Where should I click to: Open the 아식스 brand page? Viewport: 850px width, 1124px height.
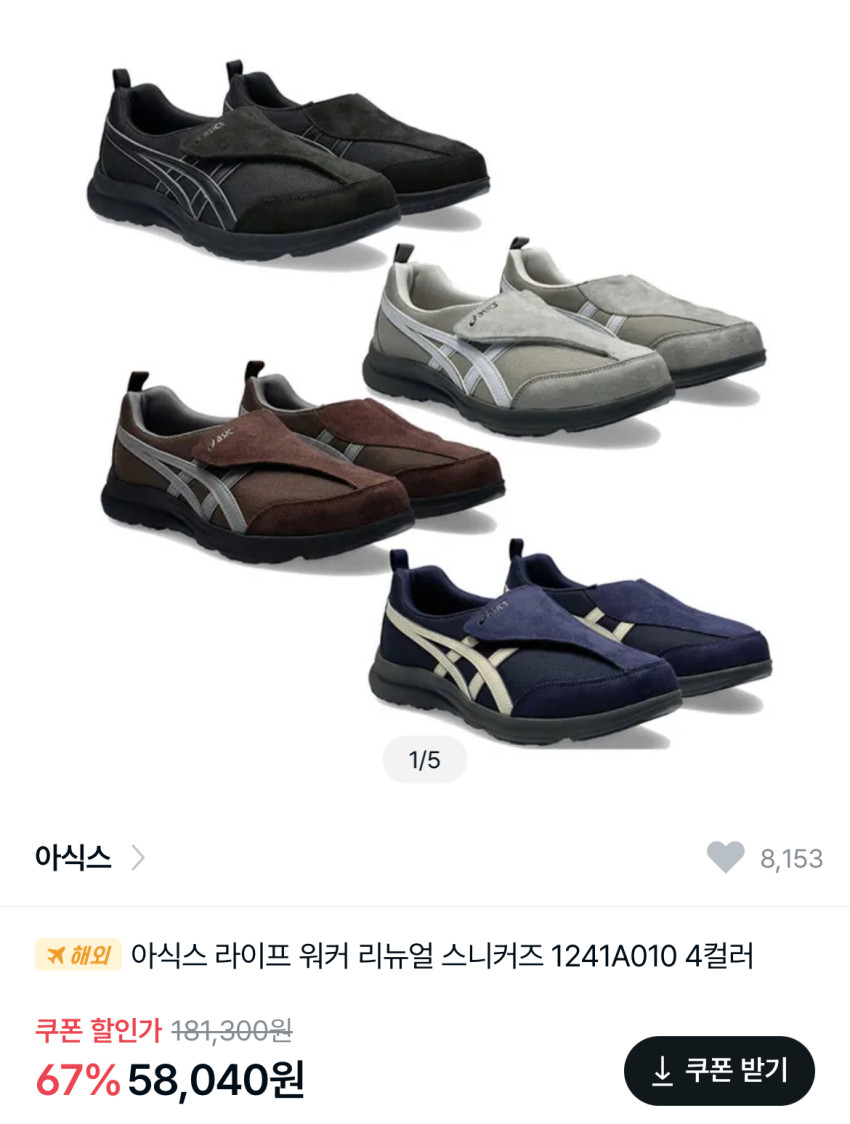coord(90,858)
